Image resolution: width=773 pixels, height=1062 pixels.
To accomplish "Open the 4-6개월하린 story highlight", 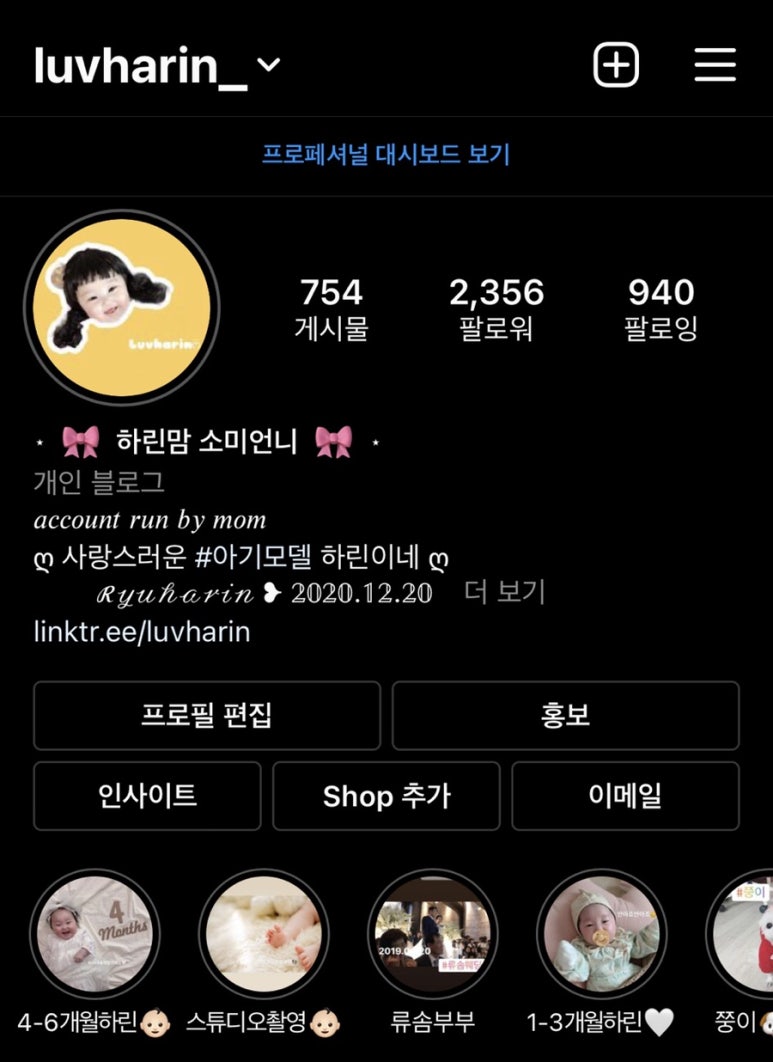I will 94,934.
